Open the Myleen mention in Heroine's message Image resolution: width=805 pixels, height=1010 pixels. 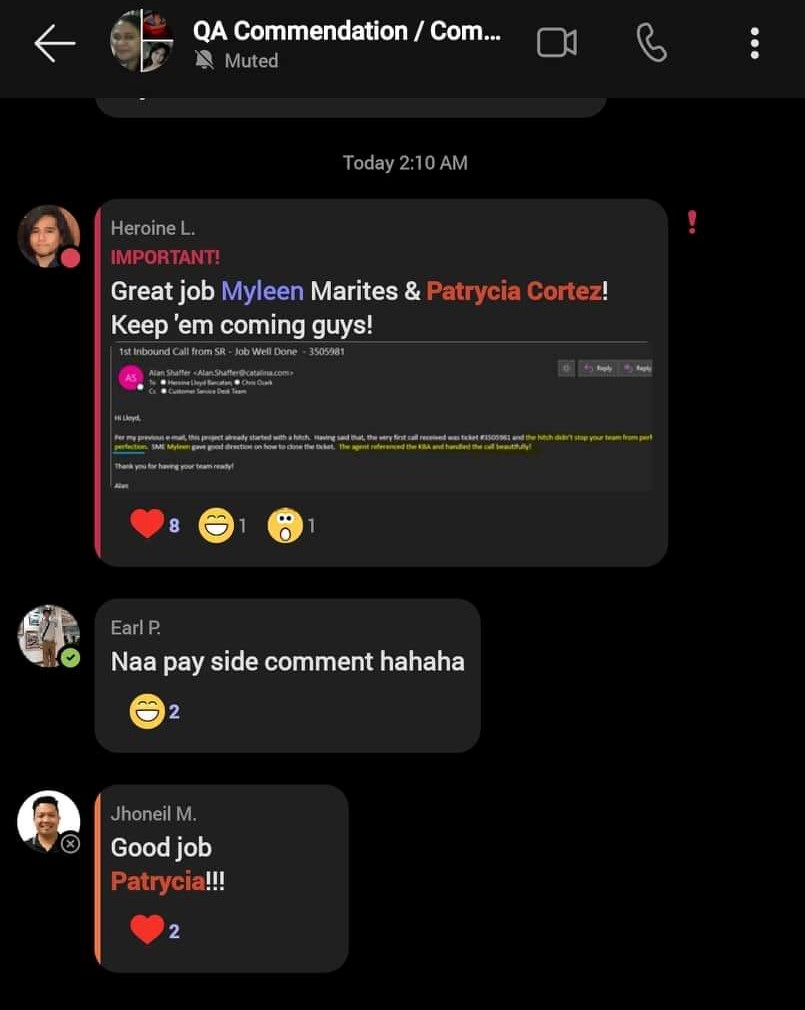click(x=262, y=291)
